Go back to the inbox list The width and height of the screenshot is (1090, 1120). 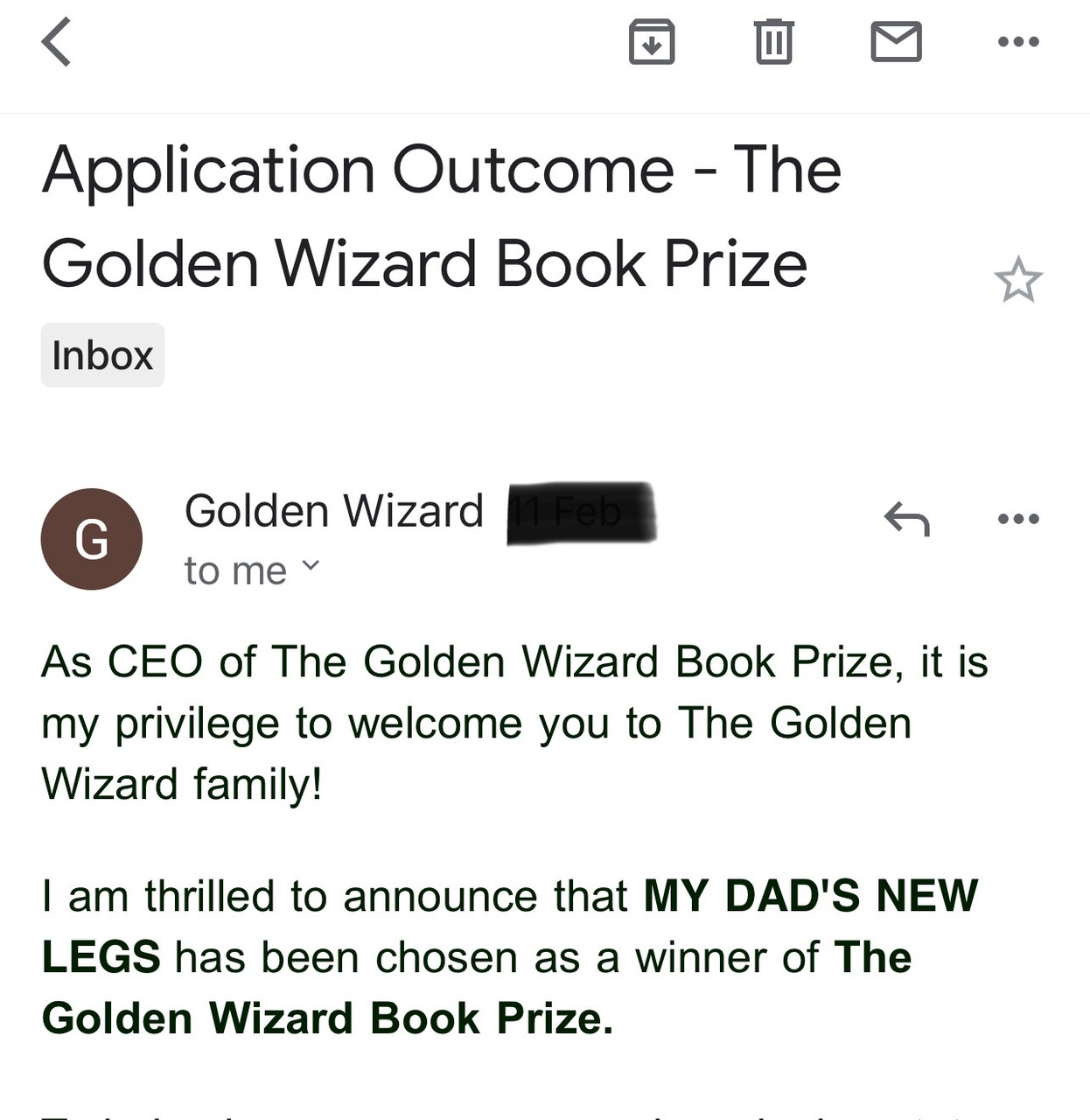56,42
